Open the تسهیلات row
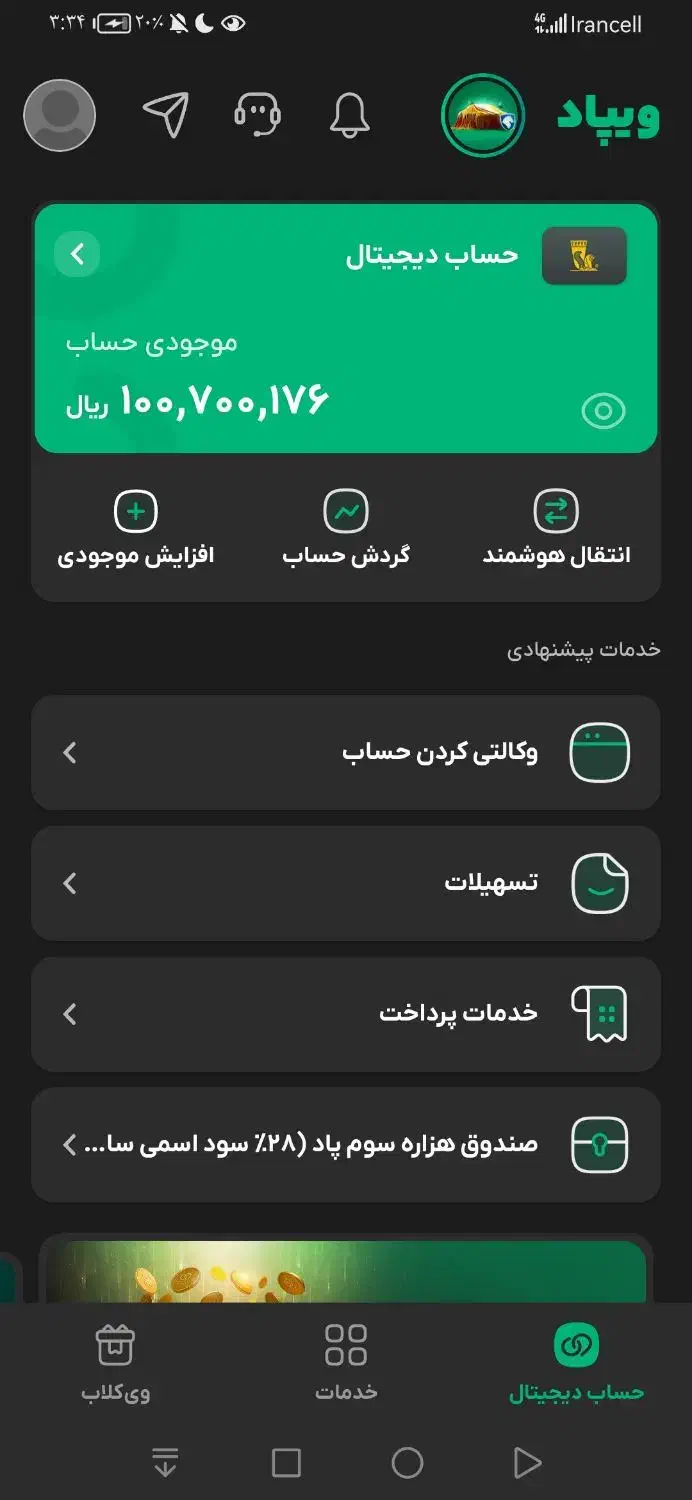The height and width of the screenshot is (1500, 692). (346, 884)
